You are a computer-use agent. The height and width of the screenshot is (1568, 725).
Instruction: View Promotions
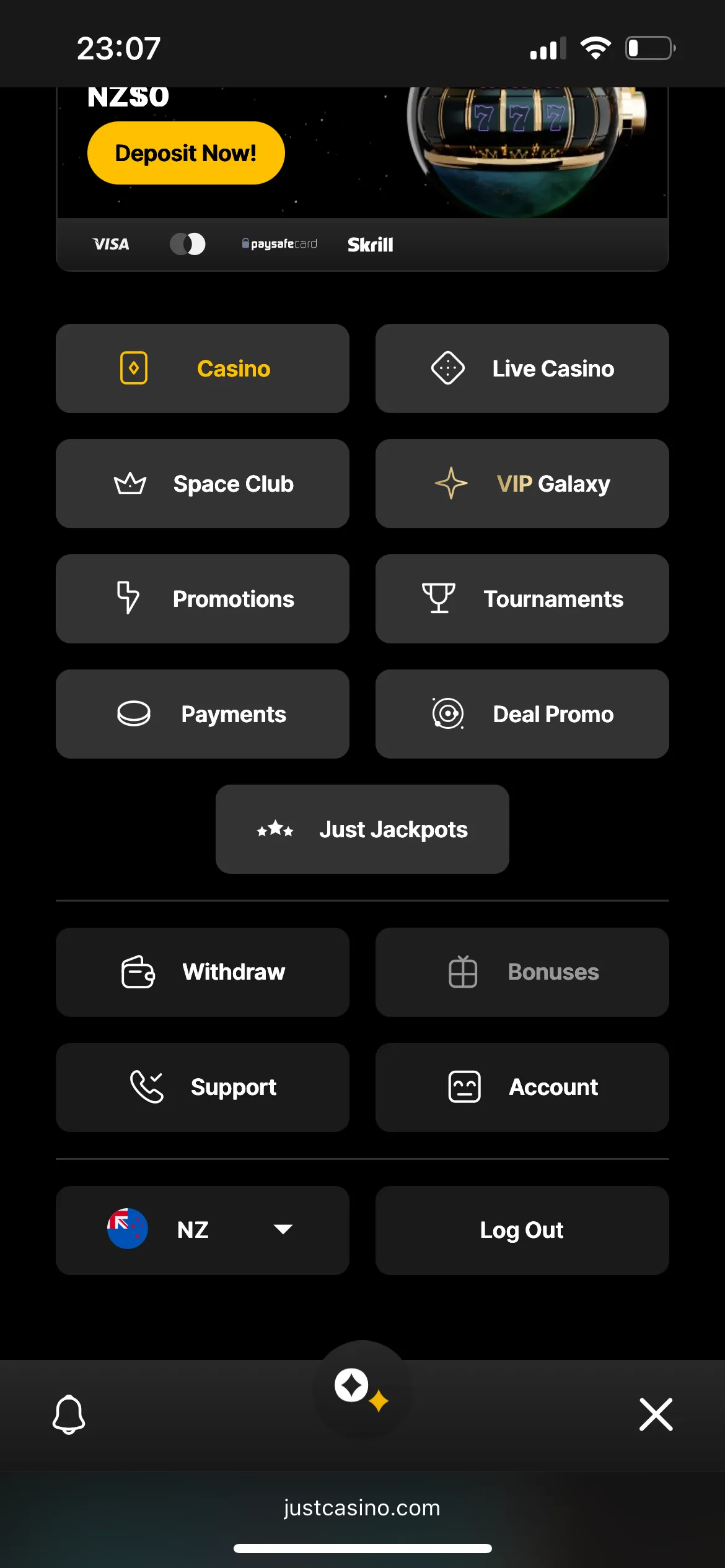coord(203,599)
